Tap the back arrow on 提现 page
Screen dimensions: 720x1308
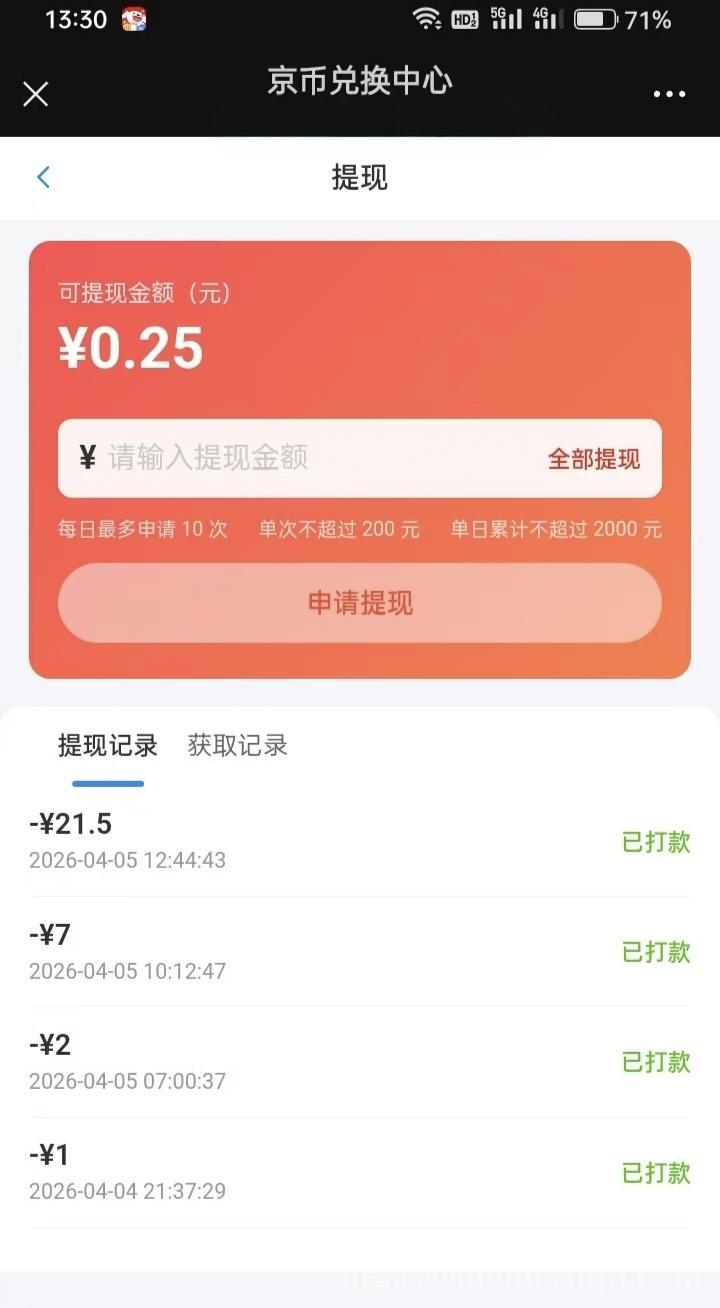click(42, 177)
